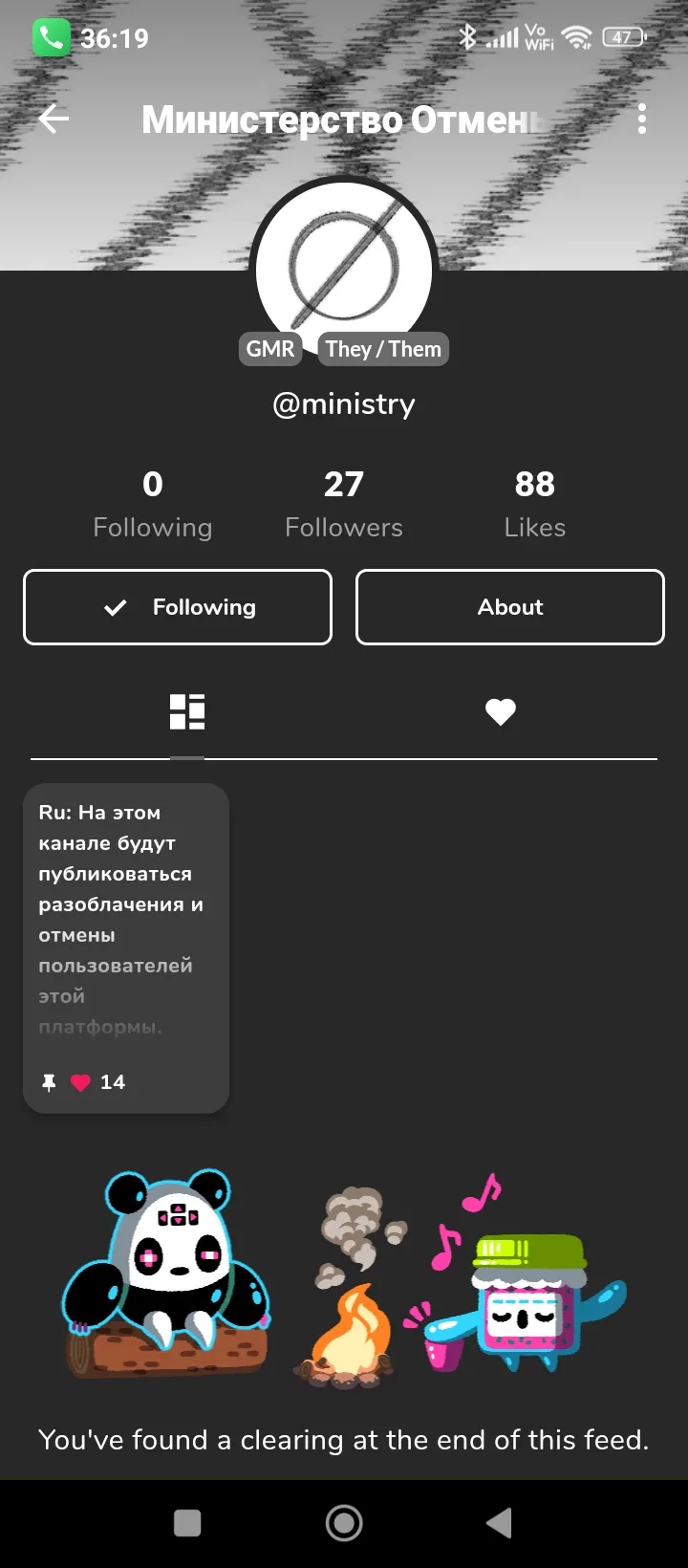This screenshot has height=1568, width=688.
Task: Open the three-dot overflow menu
Action: pyautogui.click(x=642, y=119)
